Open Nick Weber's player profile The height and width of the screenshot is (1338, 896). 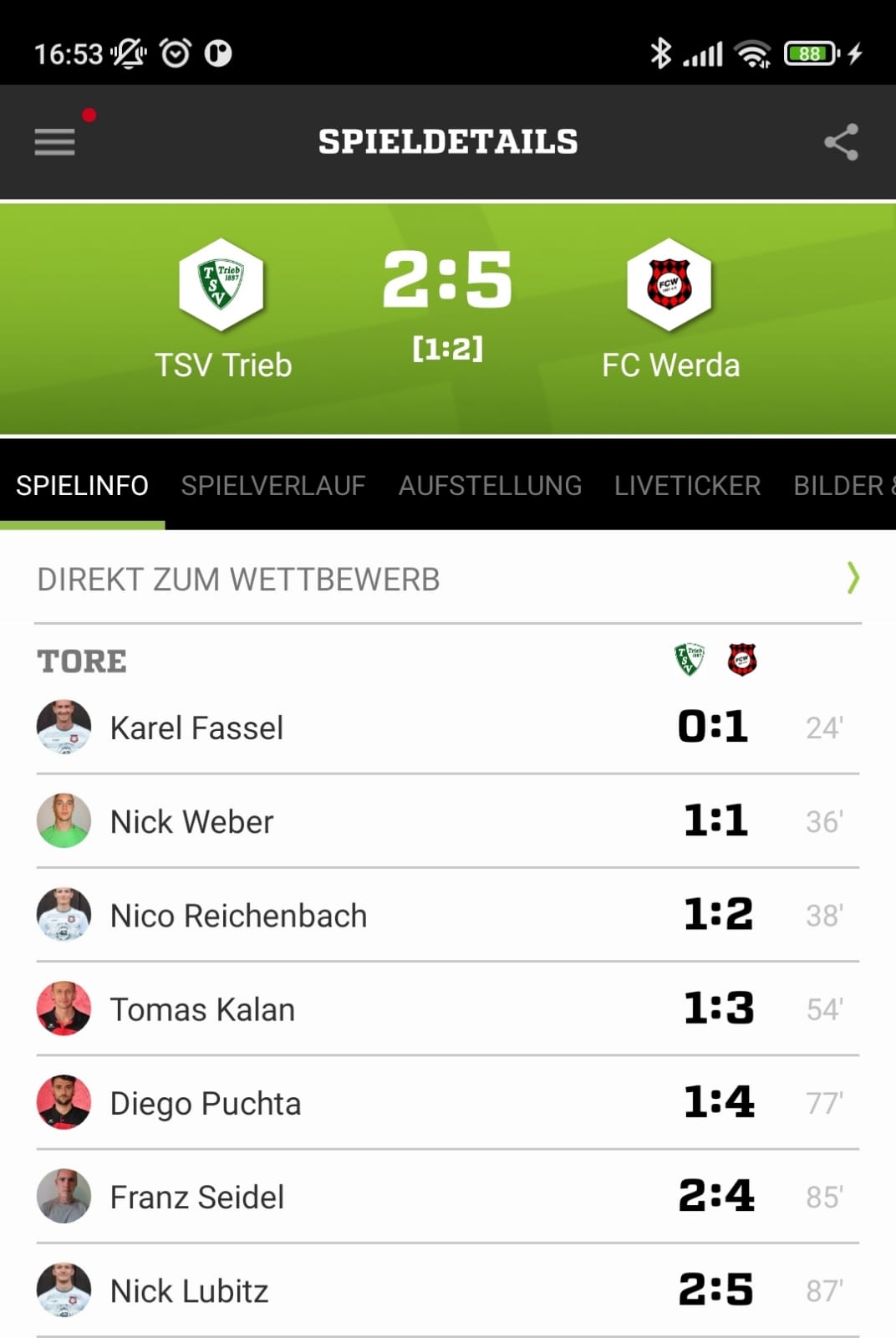[x=191, y=821]
